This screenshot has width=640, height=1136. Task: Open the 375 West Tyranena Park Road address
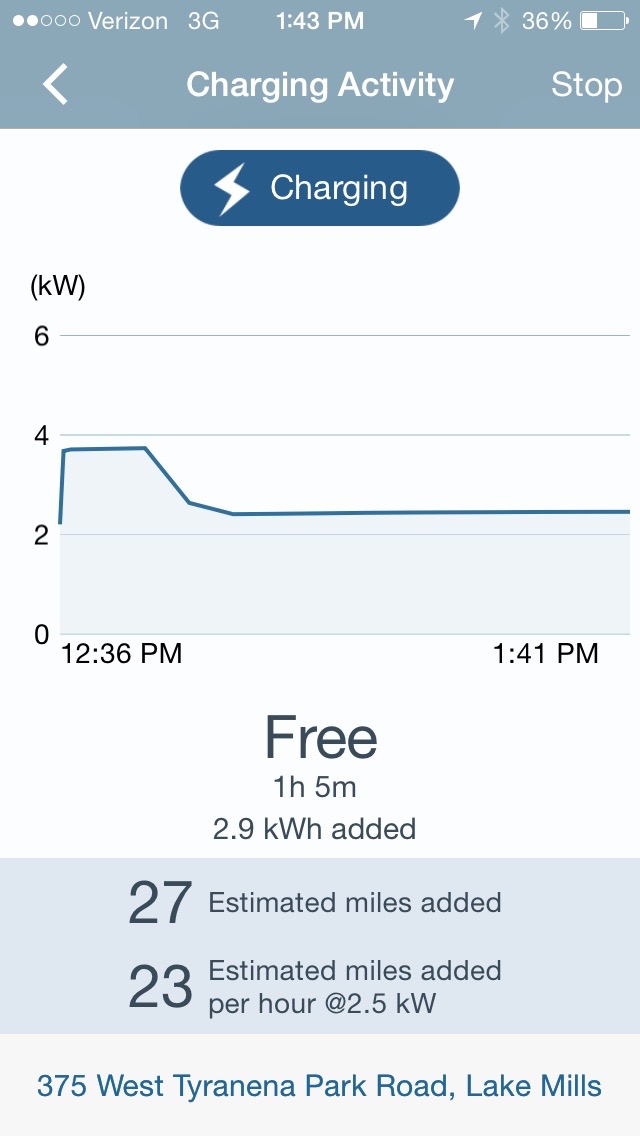point(319,1086)
